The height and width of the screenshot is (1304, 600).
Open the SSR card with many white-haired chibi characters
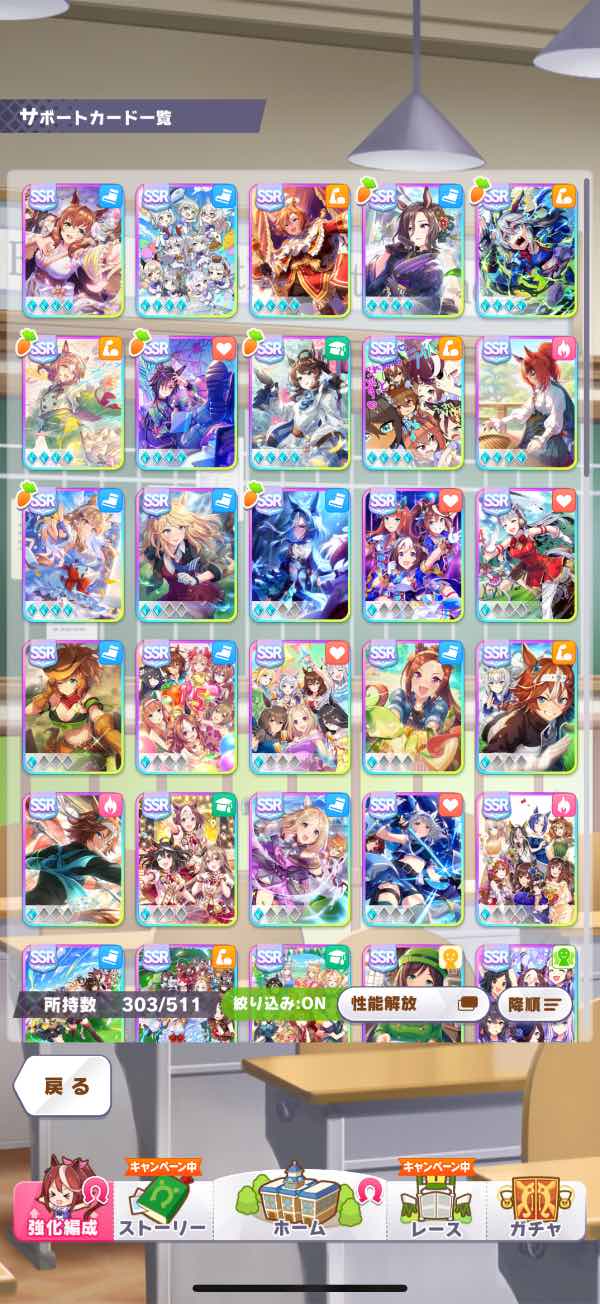187,250
